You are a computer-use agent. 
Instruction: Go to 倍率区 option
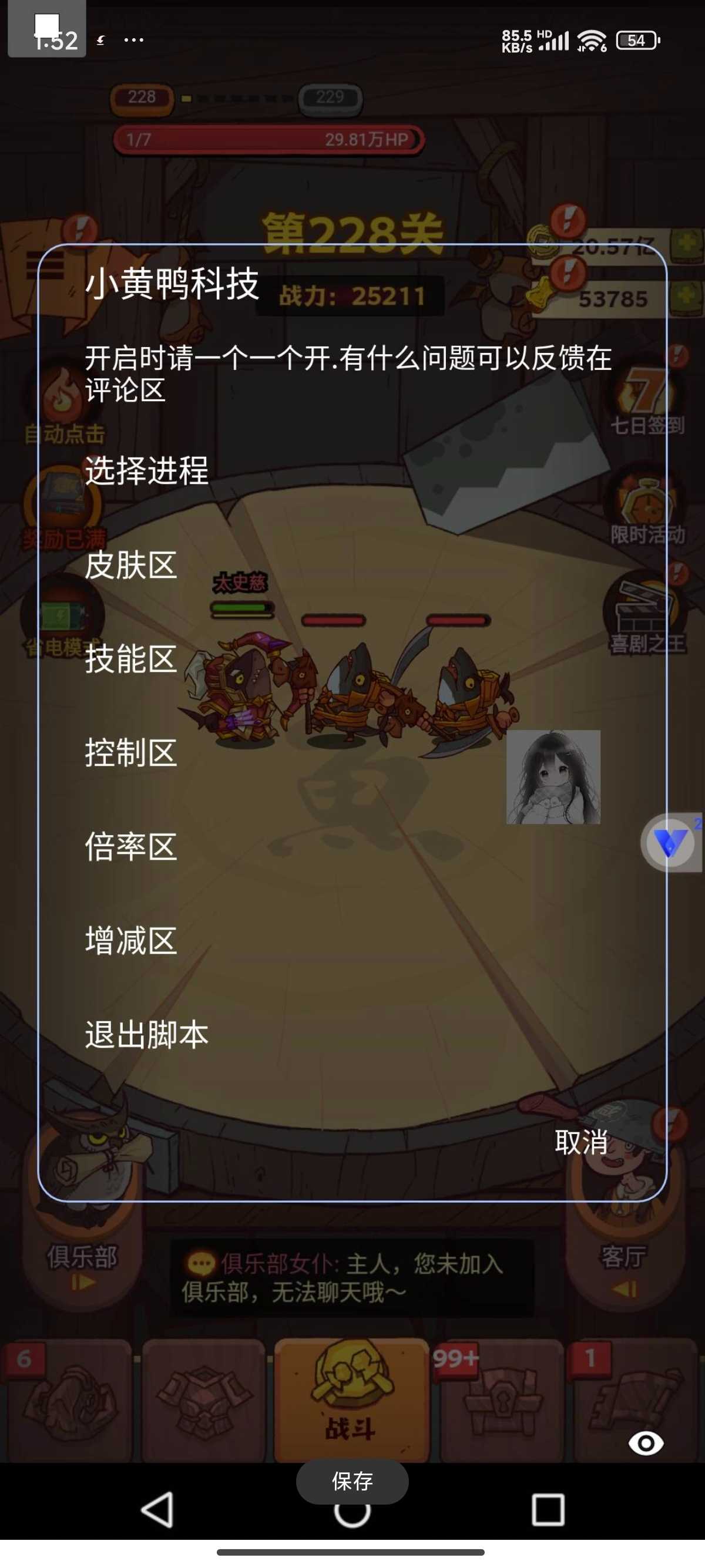(131, 847)
